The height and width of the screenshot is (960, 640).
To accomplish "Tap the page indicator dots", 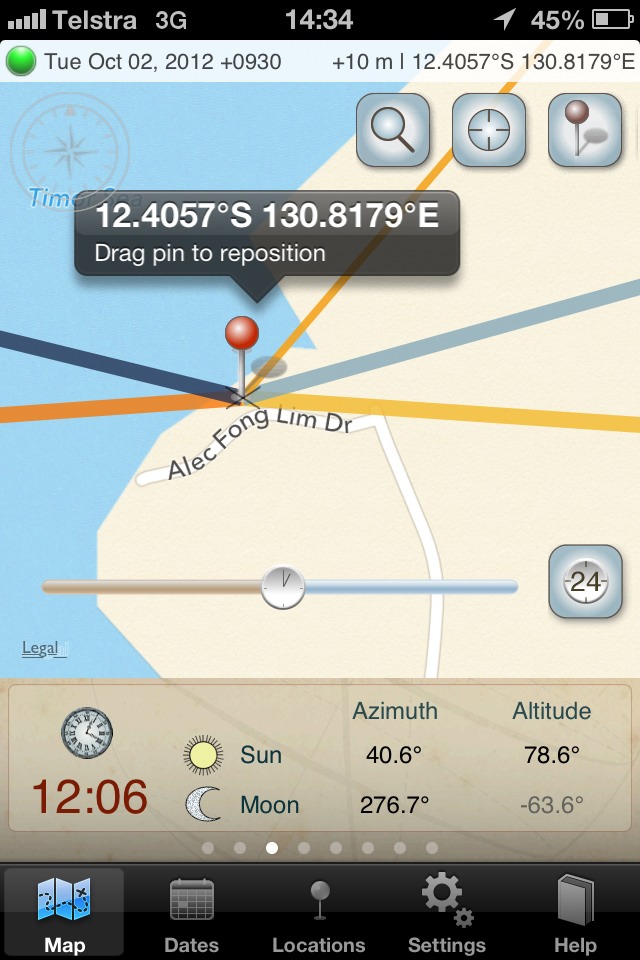I will click(319, 848).
